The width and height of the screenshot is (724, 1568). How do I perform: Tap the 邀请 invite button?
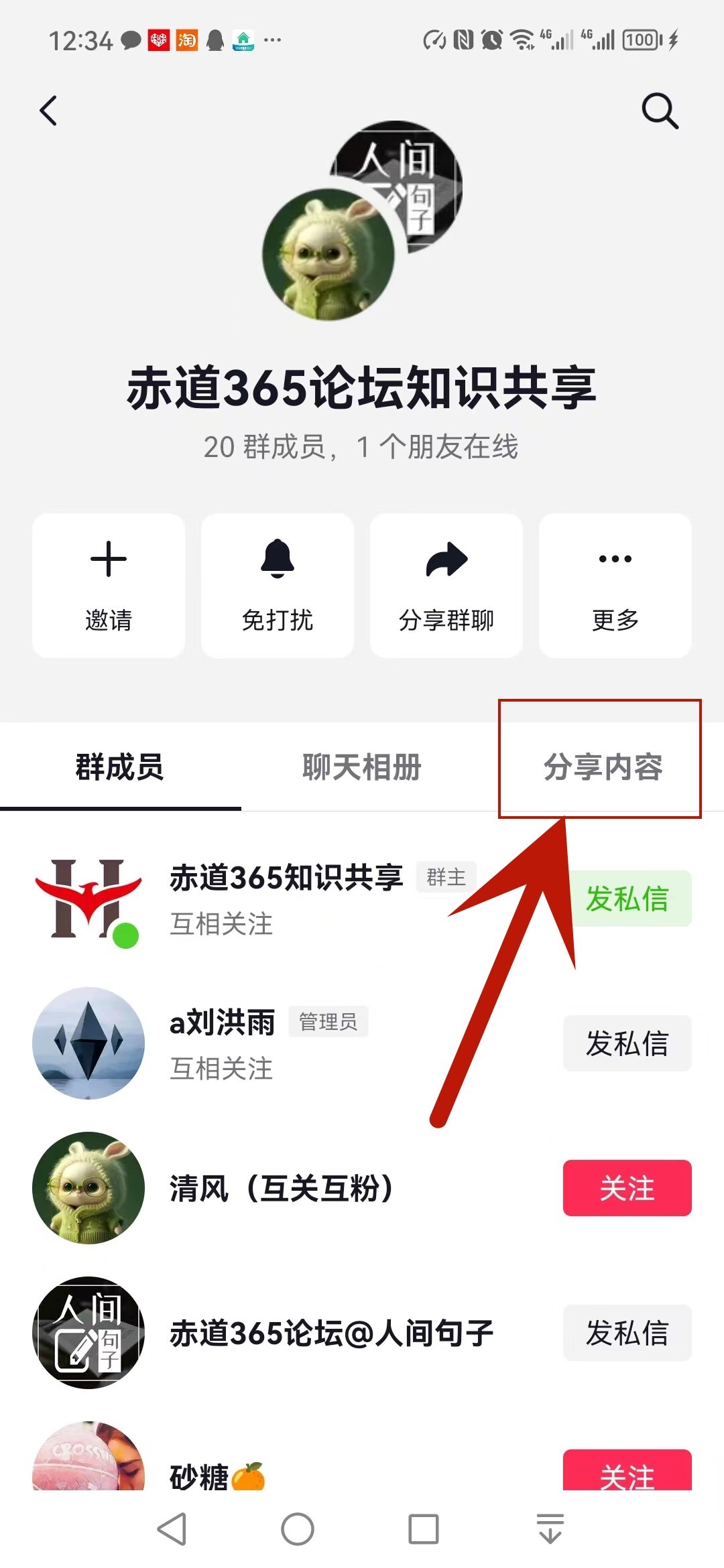[109, 585]
